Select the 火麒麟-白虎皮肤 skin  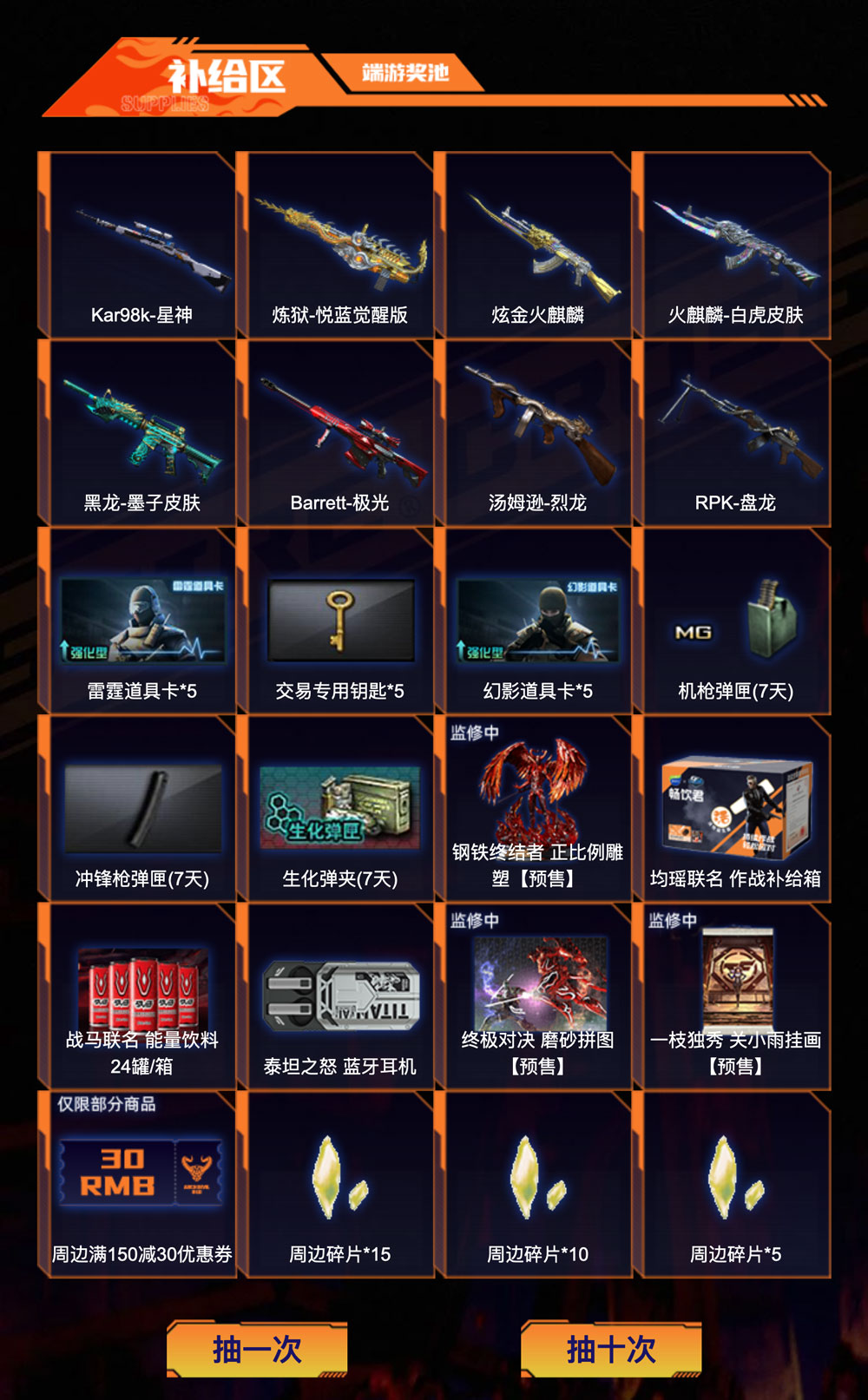point(735,236)
